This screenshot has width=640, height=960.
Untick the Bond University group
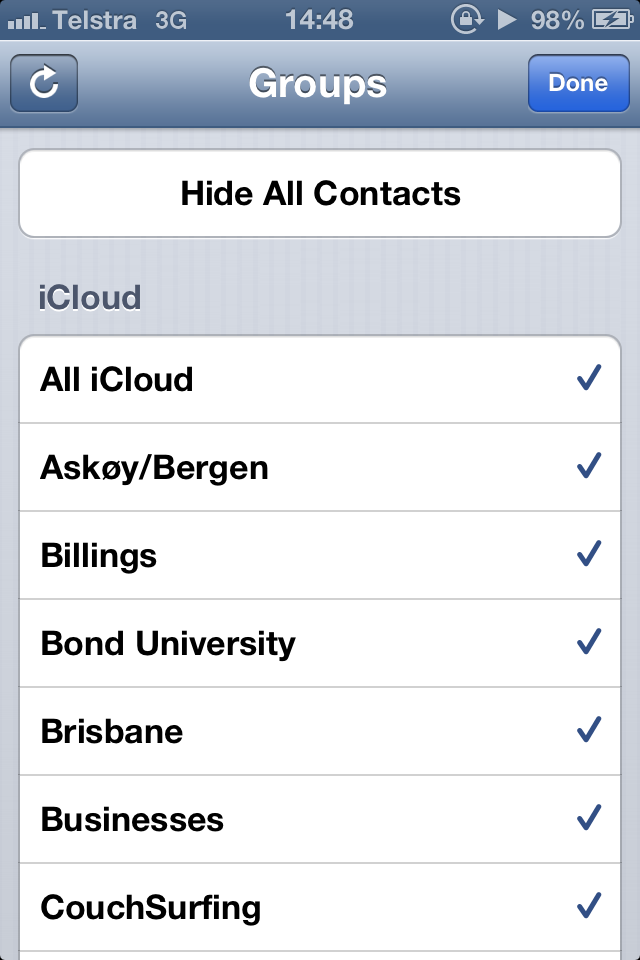320,643
